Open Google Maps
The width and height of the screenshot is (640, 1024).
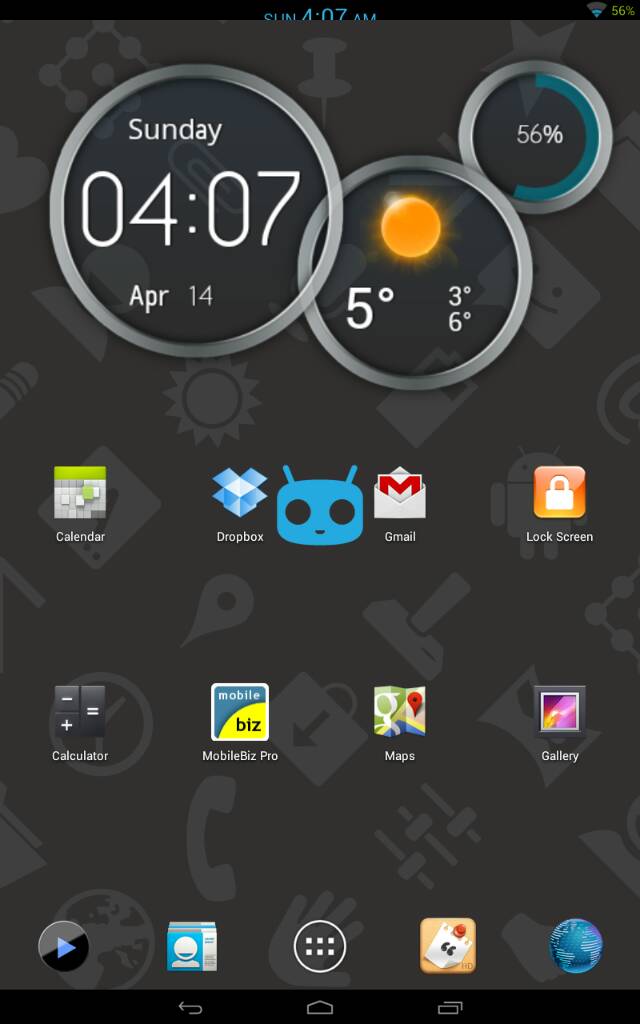pos(400,712)
